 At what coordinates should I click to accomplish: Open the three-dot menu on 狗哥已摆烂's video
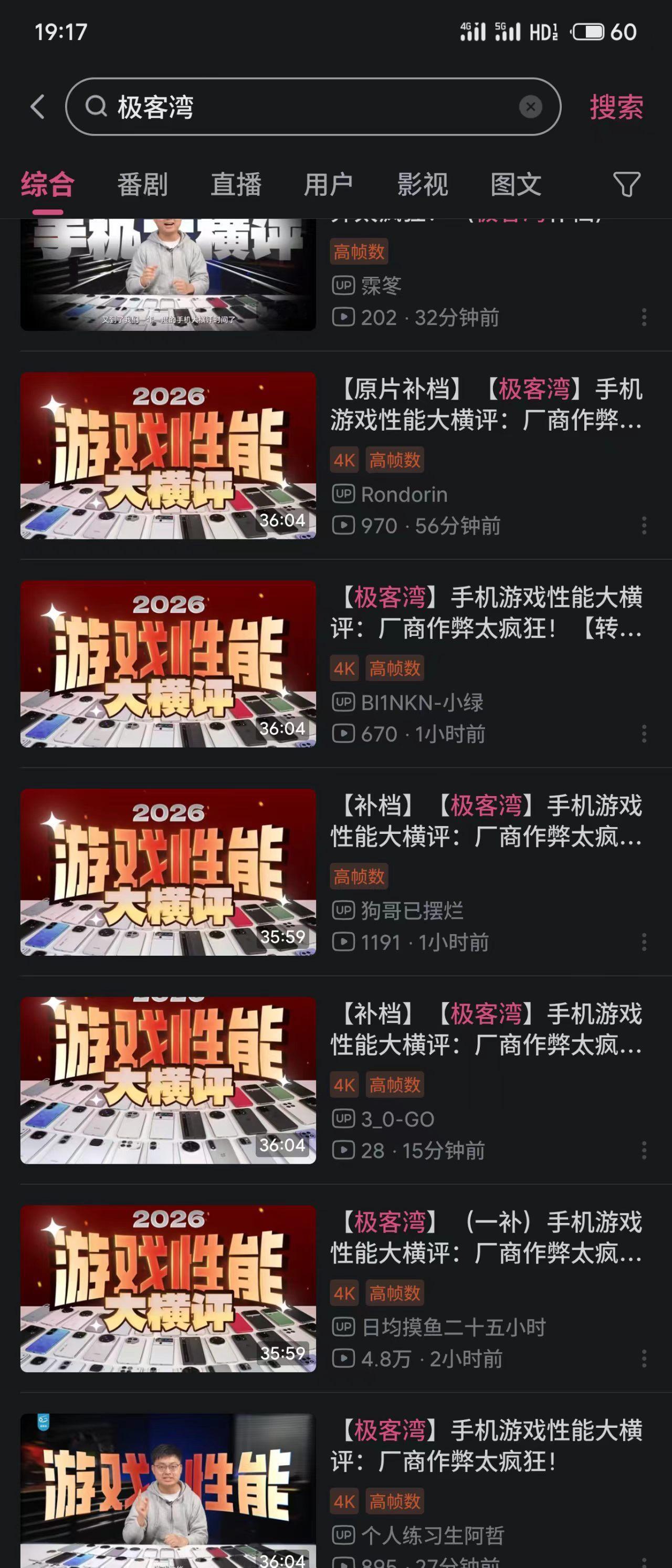click(646, 942)
